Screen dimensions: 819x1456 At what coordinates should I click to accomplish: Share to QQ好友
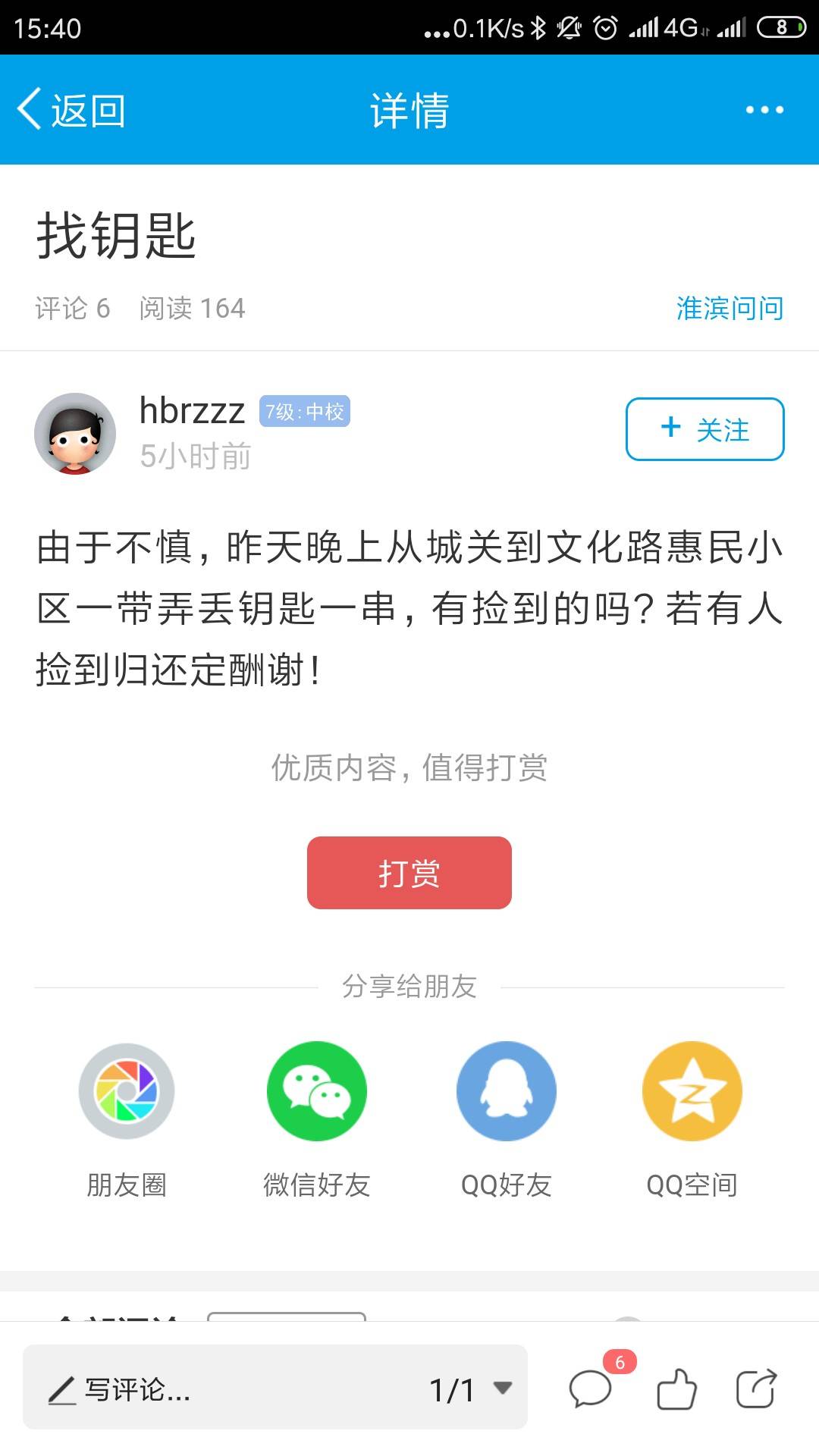[506, 1091]
